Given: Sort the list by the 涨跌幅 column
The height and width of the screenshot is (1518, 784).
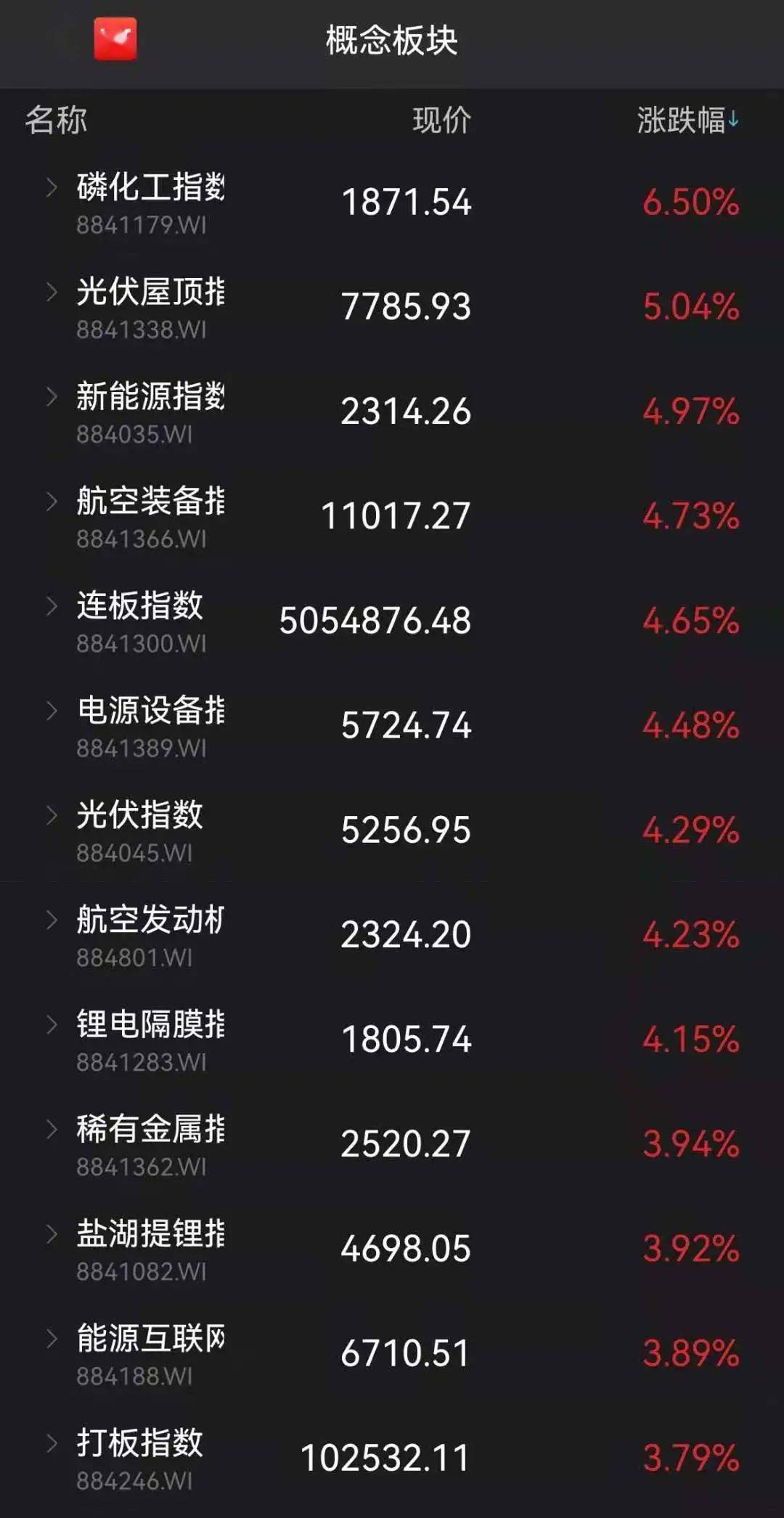Looking at the screenshot, I should (x=687, y=120).
